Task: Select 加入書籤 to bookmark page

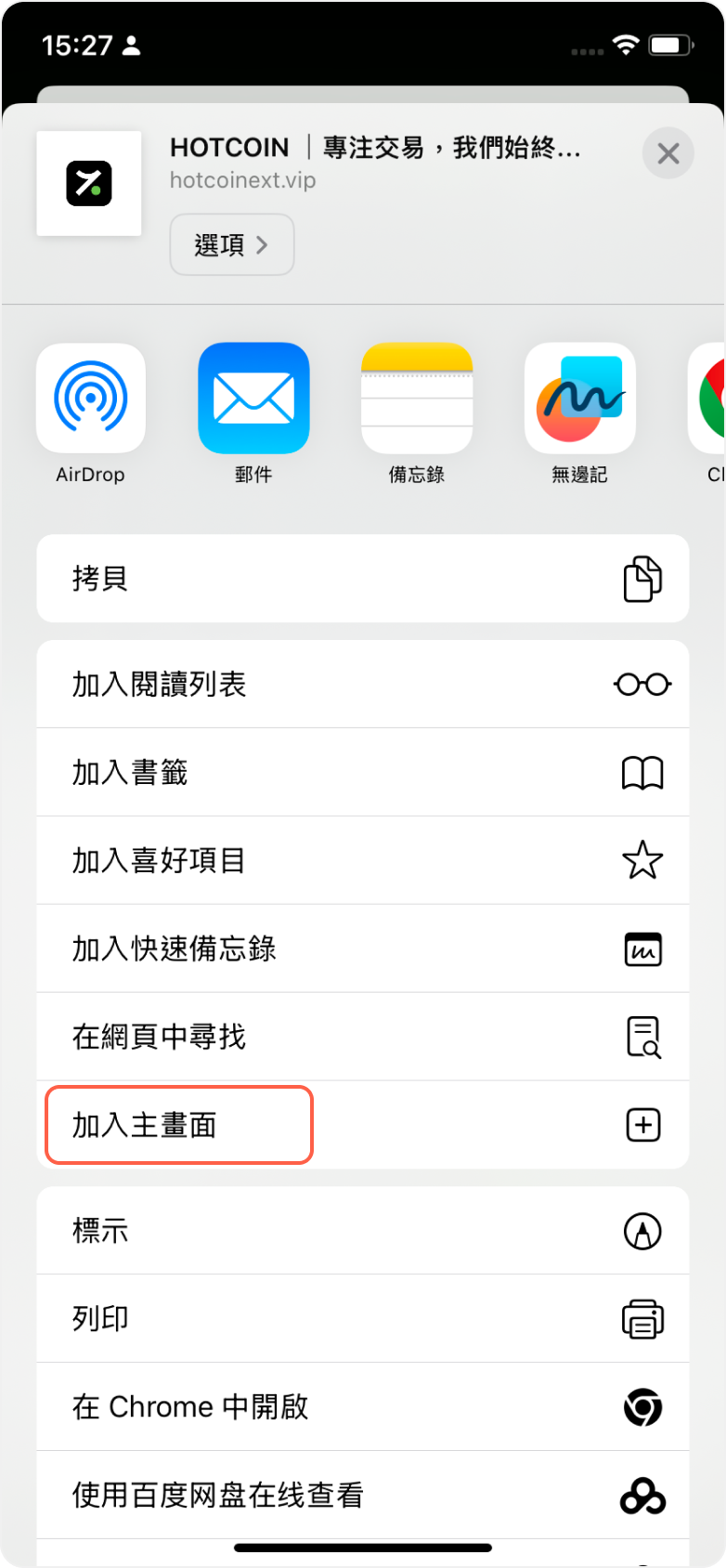Action: (x=362, y=773)
